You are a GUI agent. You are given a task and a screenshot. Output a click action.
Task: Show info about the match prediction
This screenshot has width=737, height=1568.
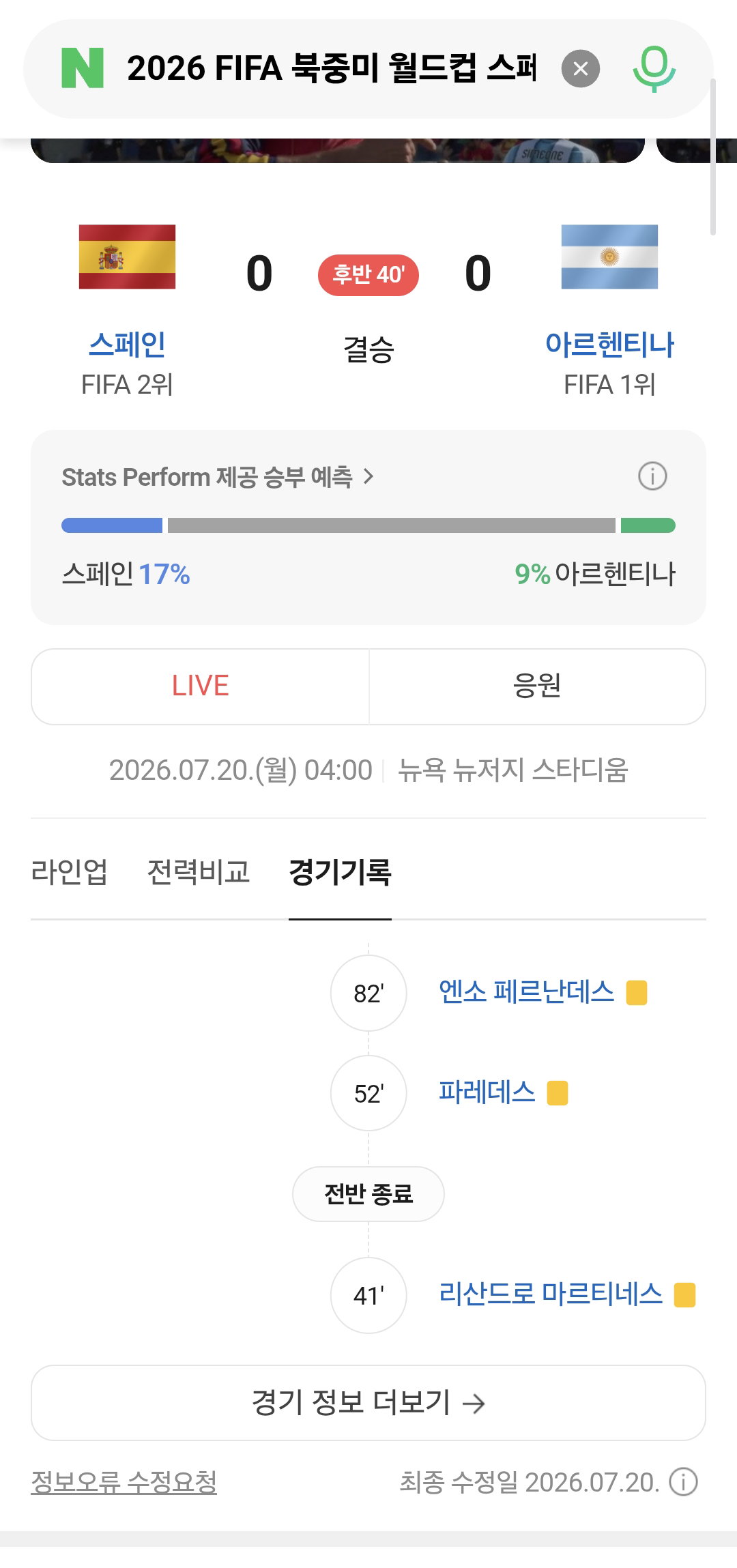pyautogui.click(x=652, y=476)
